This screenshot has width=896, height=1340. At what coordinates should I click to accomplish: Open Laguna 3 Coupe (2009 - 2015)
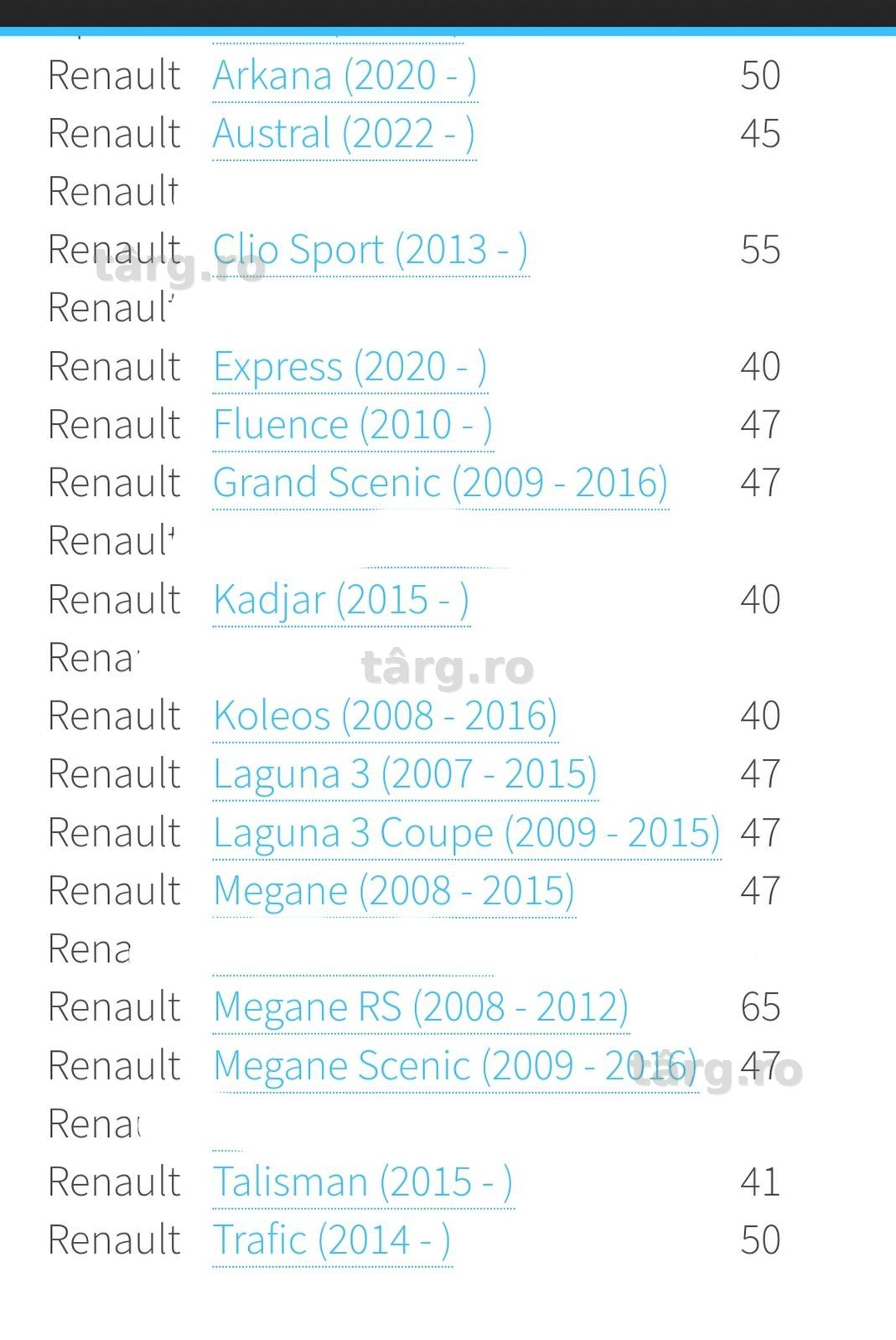[467, 833]
